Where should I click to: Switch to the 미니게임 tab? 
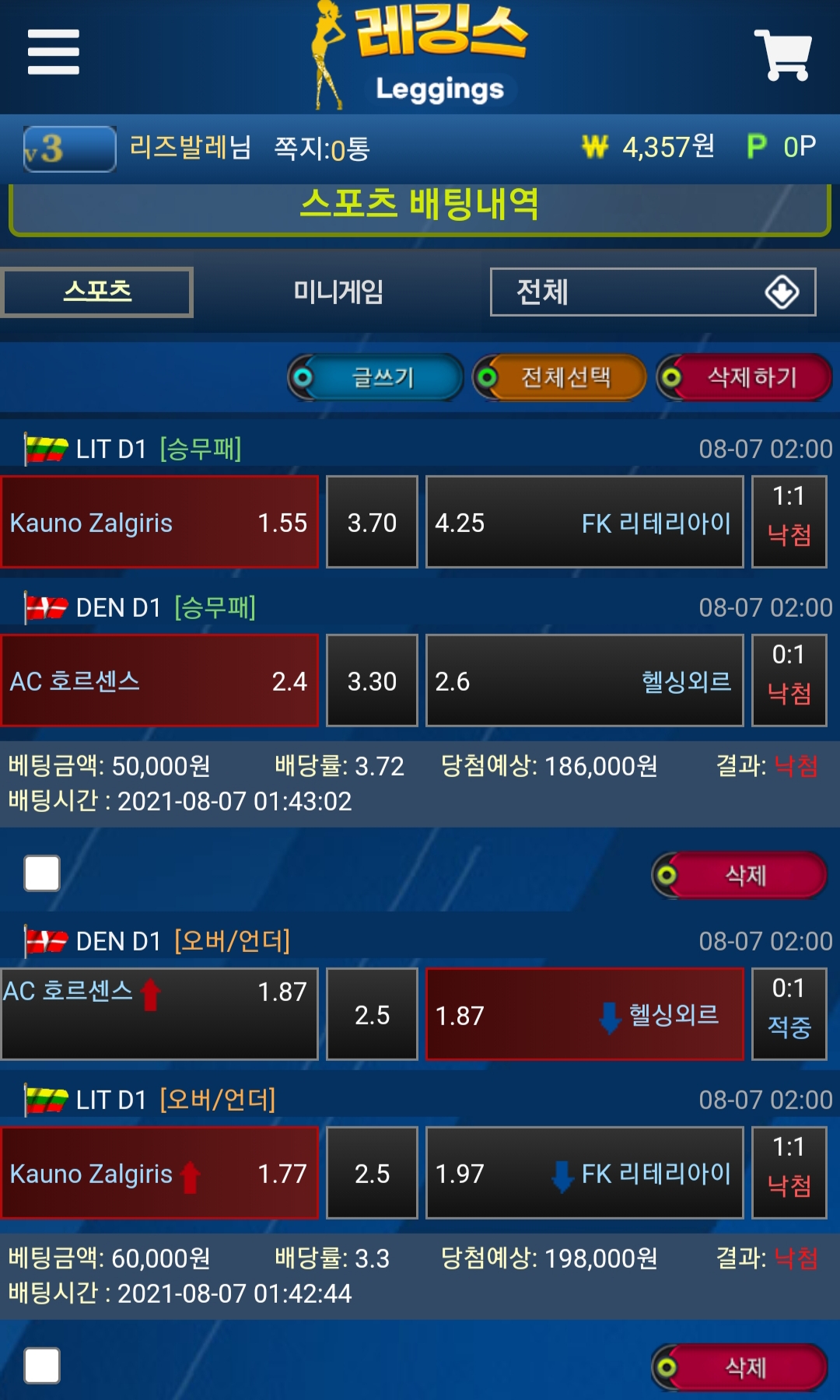(x=338, y=292)
